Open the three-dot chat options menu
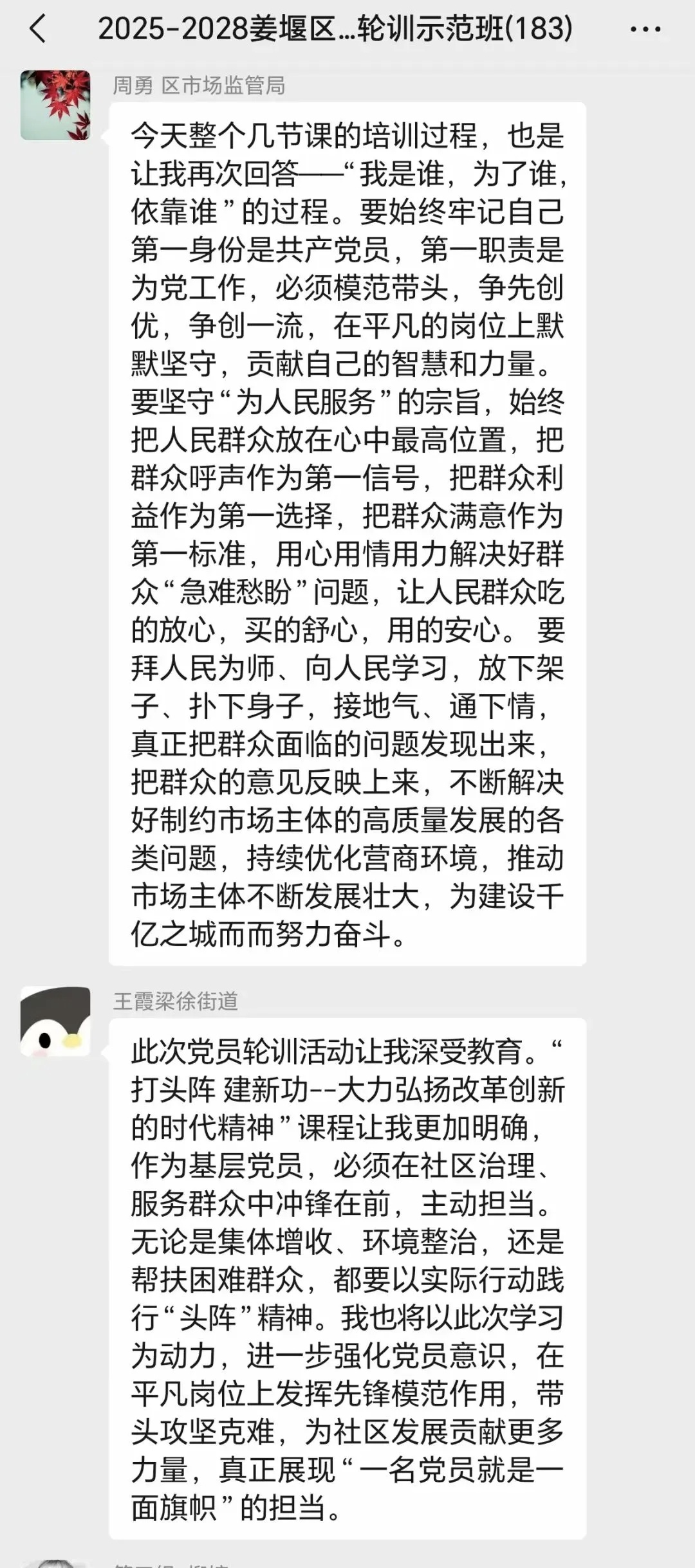 coord(645,30)
